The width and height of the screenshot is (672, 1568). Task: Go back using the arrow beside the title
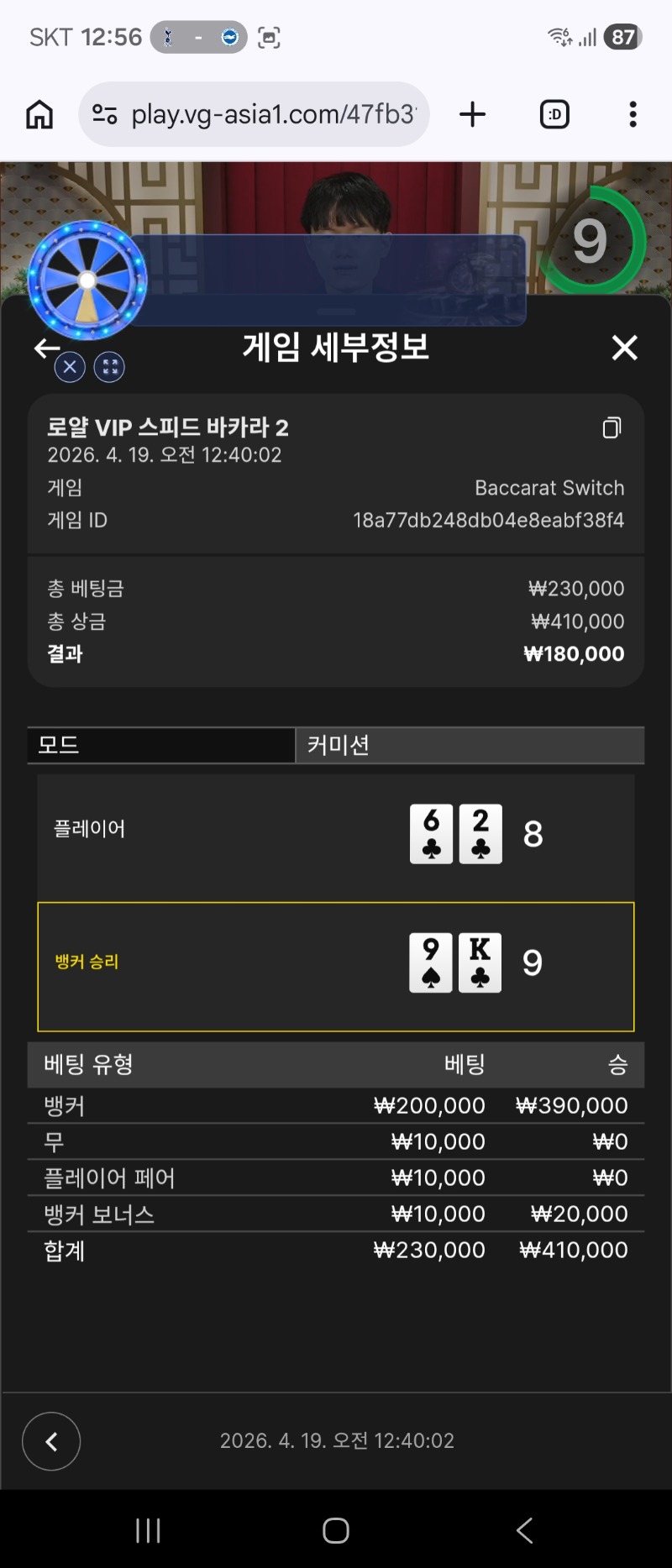click(x=45, y=348)
